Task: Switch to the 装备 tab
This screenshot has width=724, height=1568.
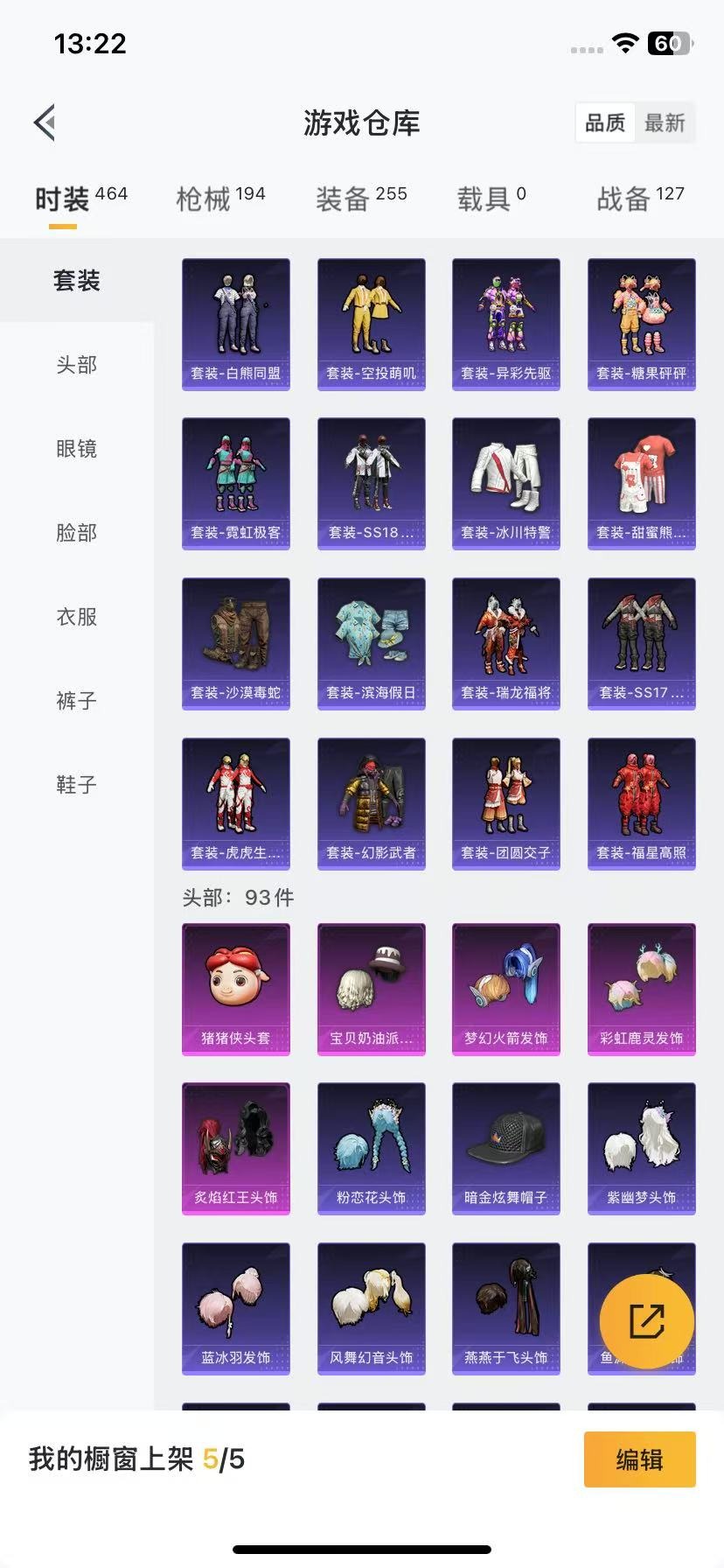Action: [361, 198]
